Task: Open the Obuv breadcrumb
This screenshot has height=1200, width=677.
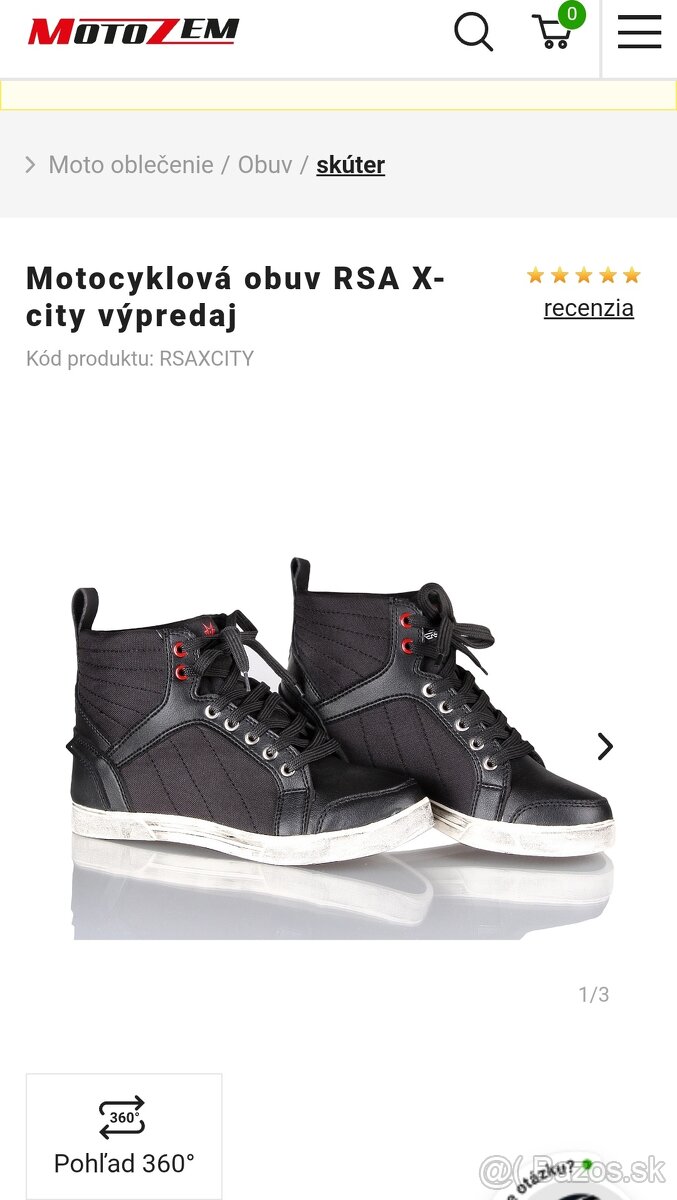Action: click(x=265, y=165)
